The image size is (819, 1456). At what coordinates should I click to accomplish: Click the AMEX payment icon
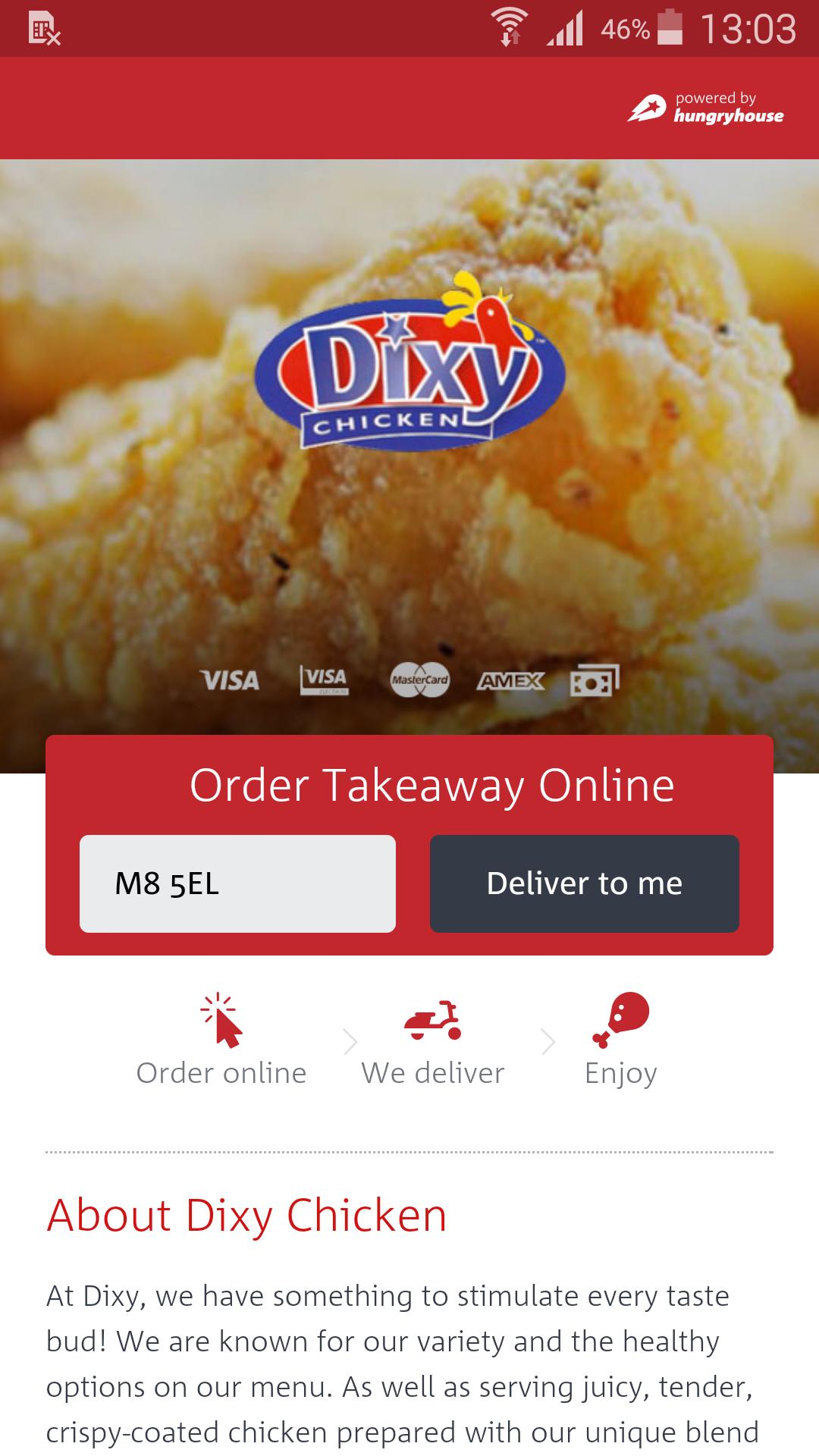pos(511,680)
